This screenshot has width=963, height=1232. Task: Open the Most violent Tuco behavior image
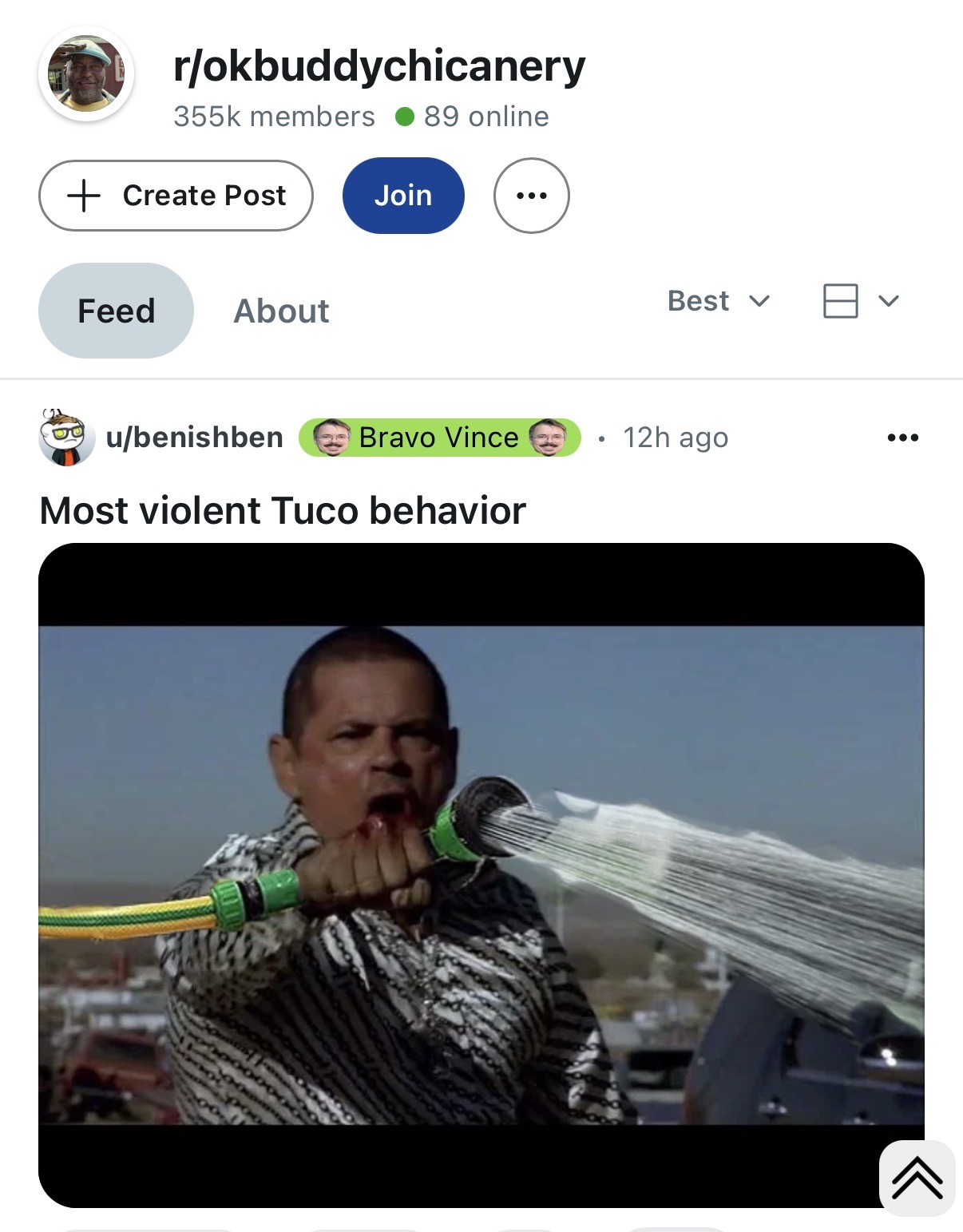481,874
